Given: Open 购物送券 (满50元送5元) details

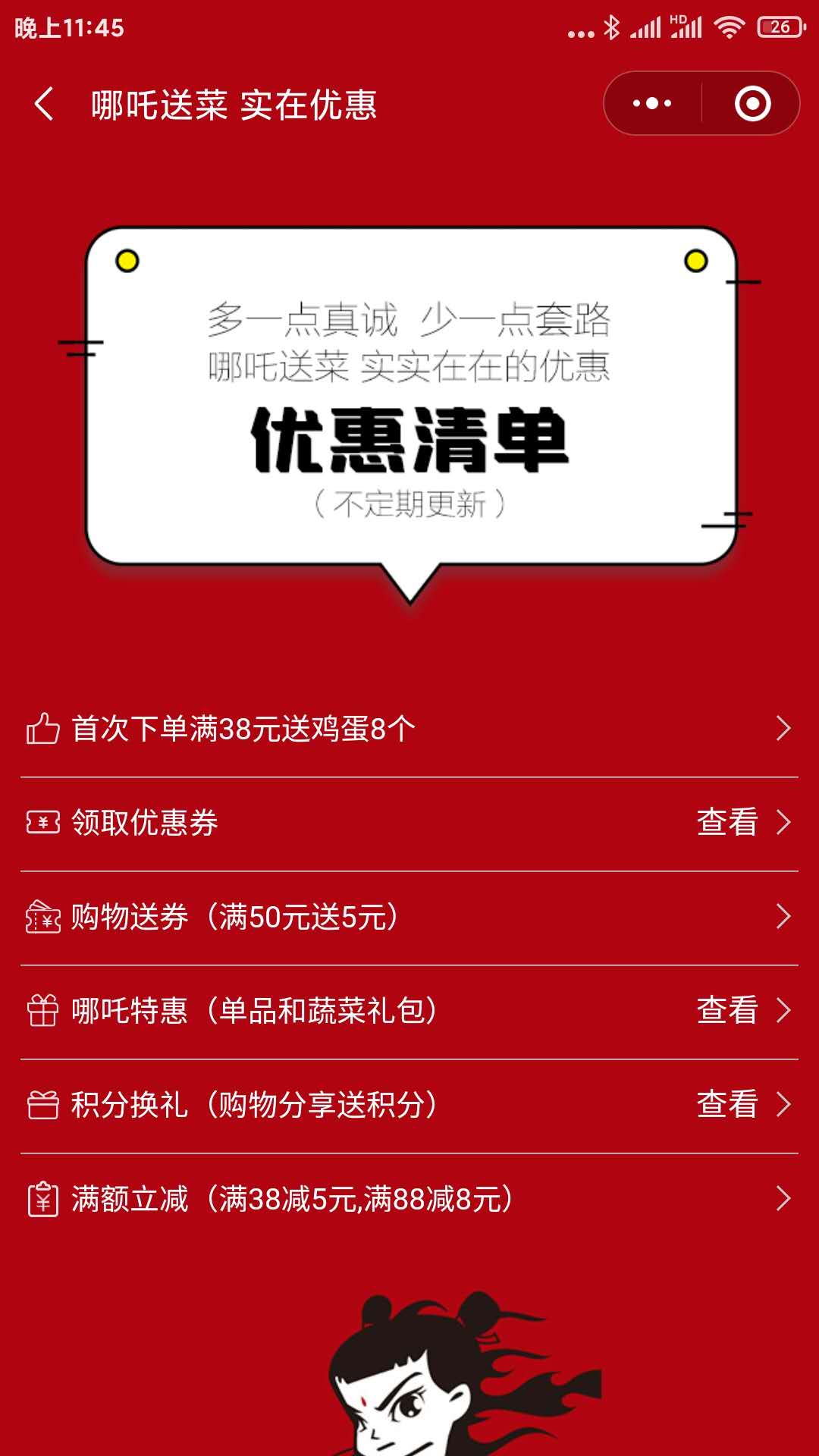Looking at the screenshot, I should (409, 918).
